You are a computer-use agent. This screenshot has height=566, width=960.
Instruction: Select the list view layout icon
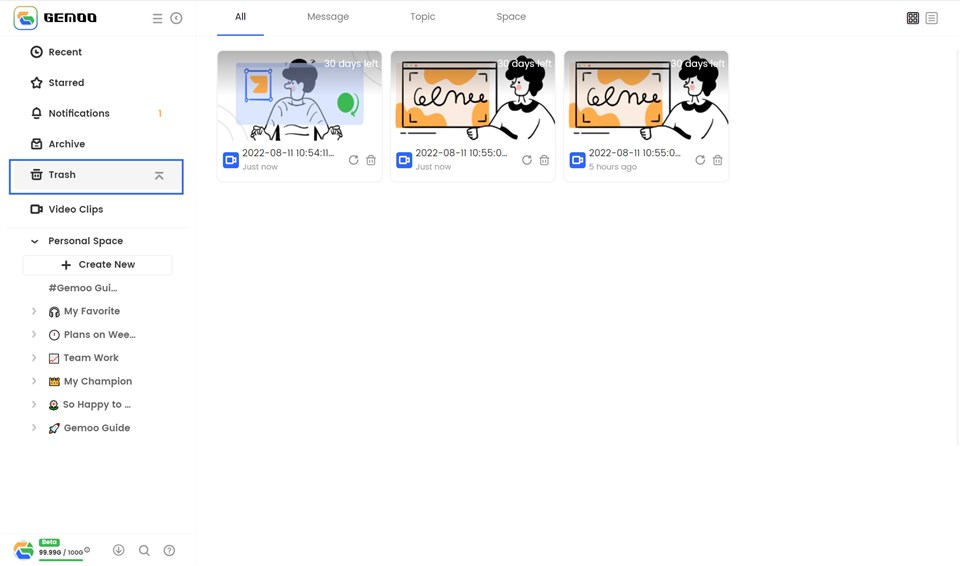pyautogui.click(x=931, y=18)
